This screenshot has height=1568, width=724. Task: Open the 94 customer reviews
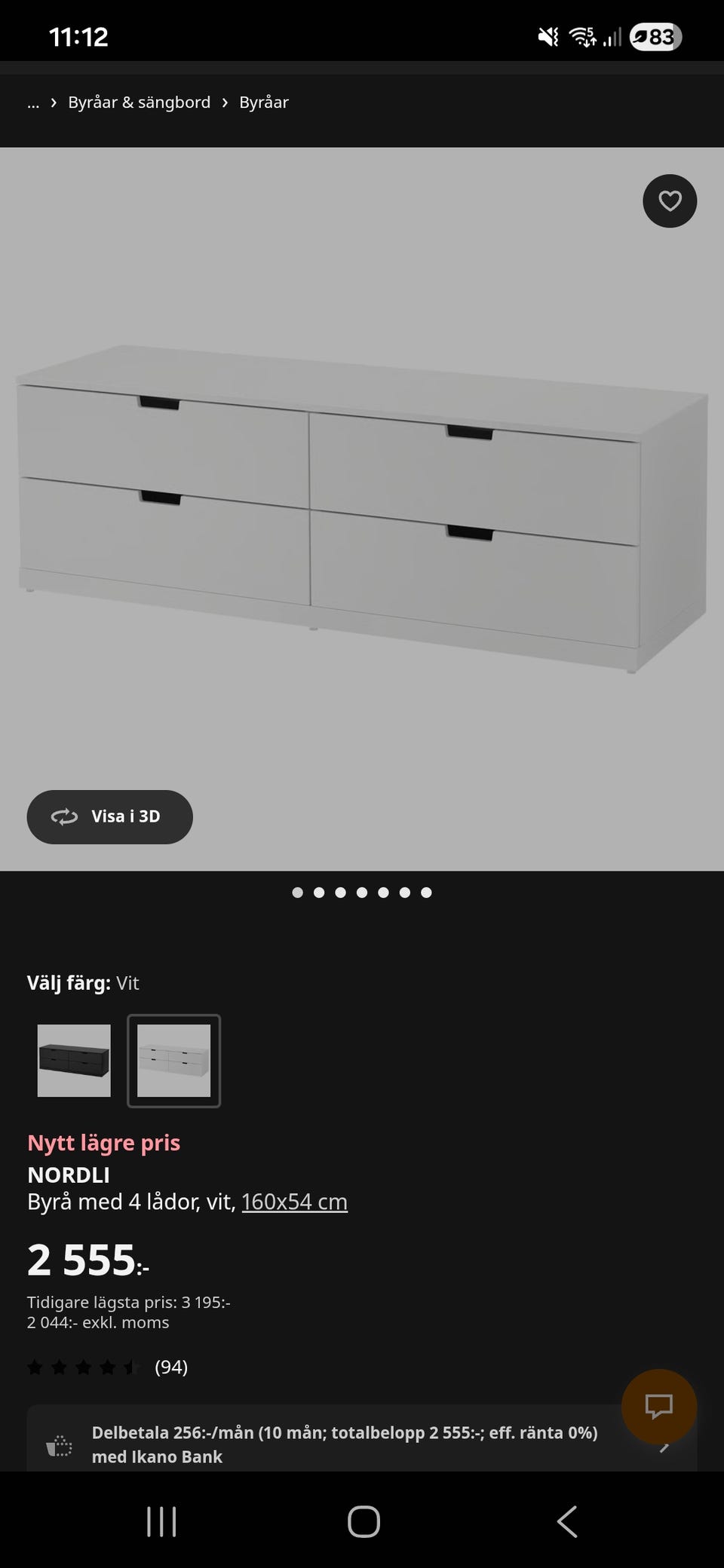click(107, 1367)
